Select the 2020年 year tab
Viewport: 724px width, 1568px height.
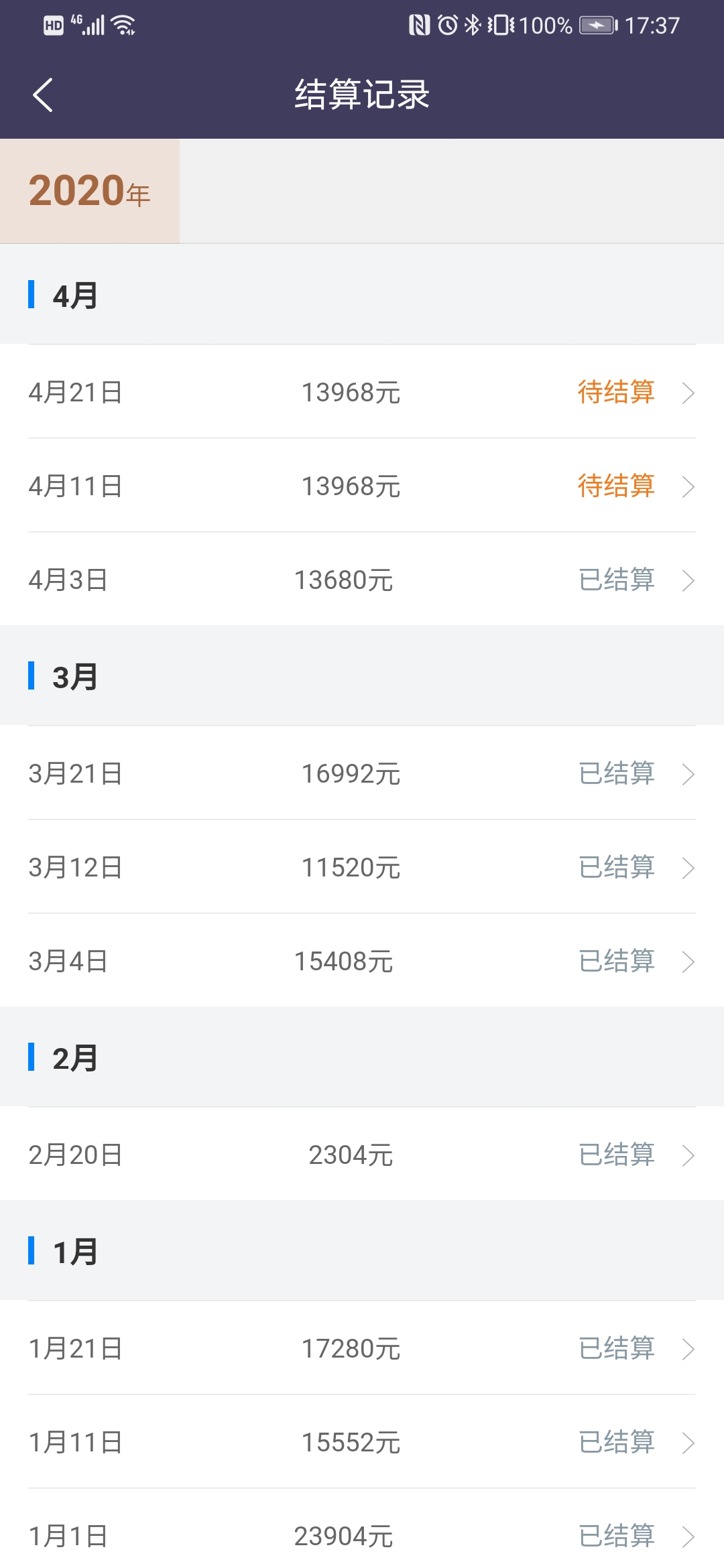[x=90, y=192]
